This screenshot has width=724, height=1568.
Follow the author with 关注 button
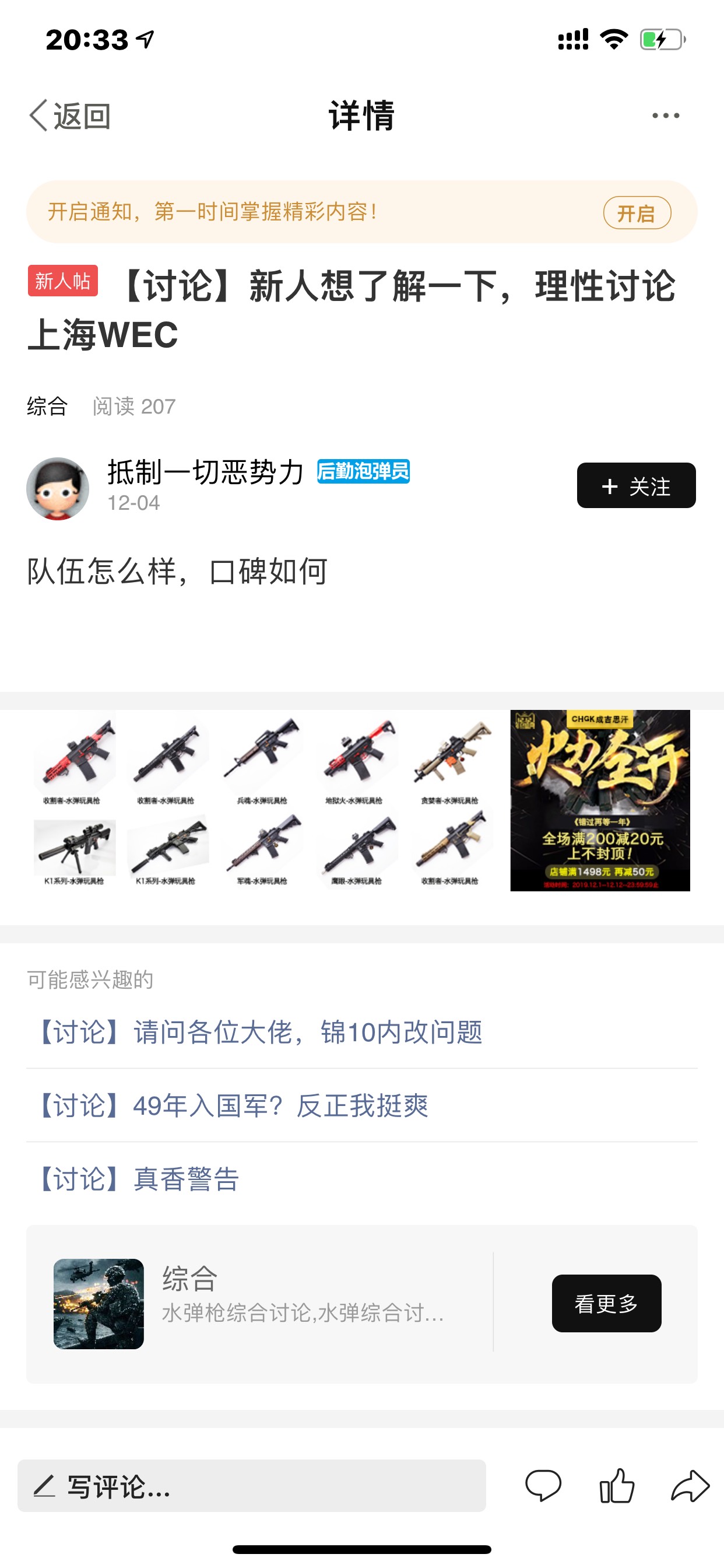(x=636, y=486)
